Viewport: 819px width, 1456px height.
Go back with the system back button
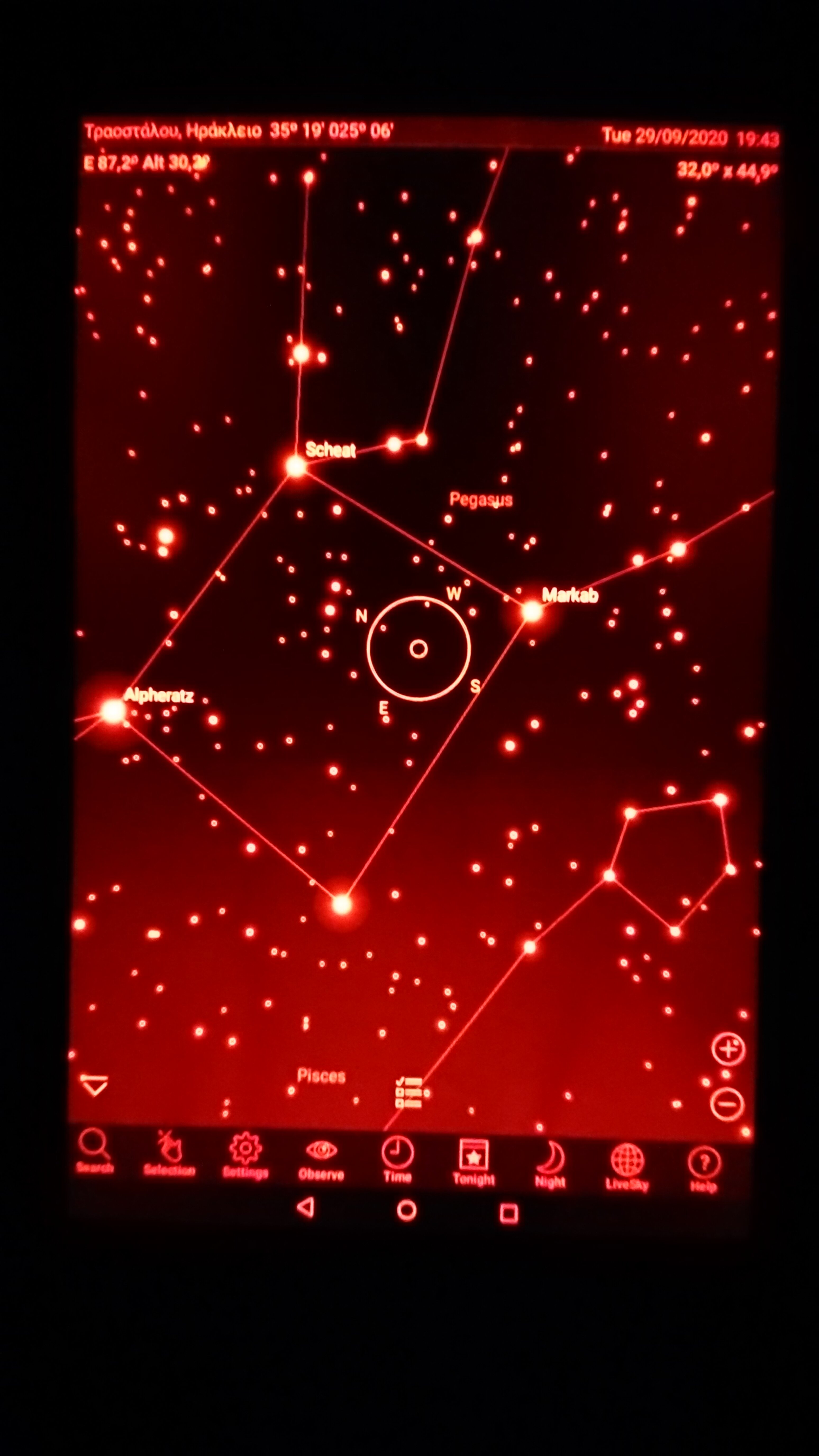click(305, 1207)
